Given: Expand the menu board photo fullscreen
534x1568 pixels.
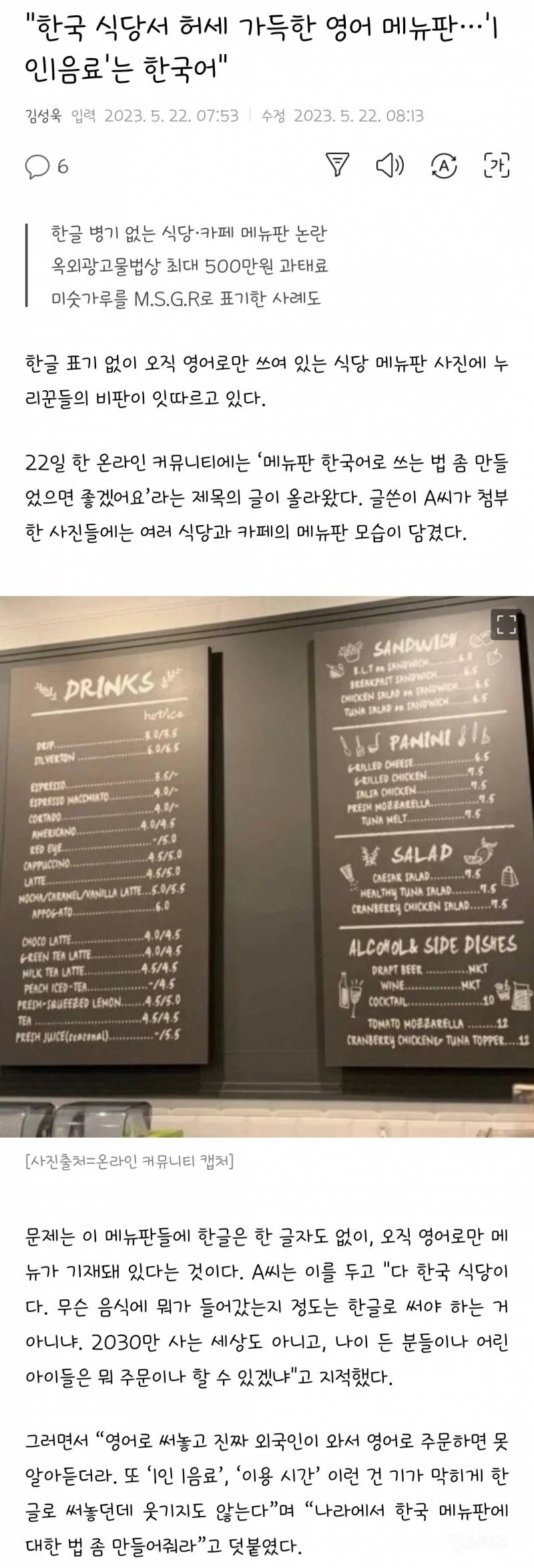Looking at the screenshot, I should (x=506, y=624).
